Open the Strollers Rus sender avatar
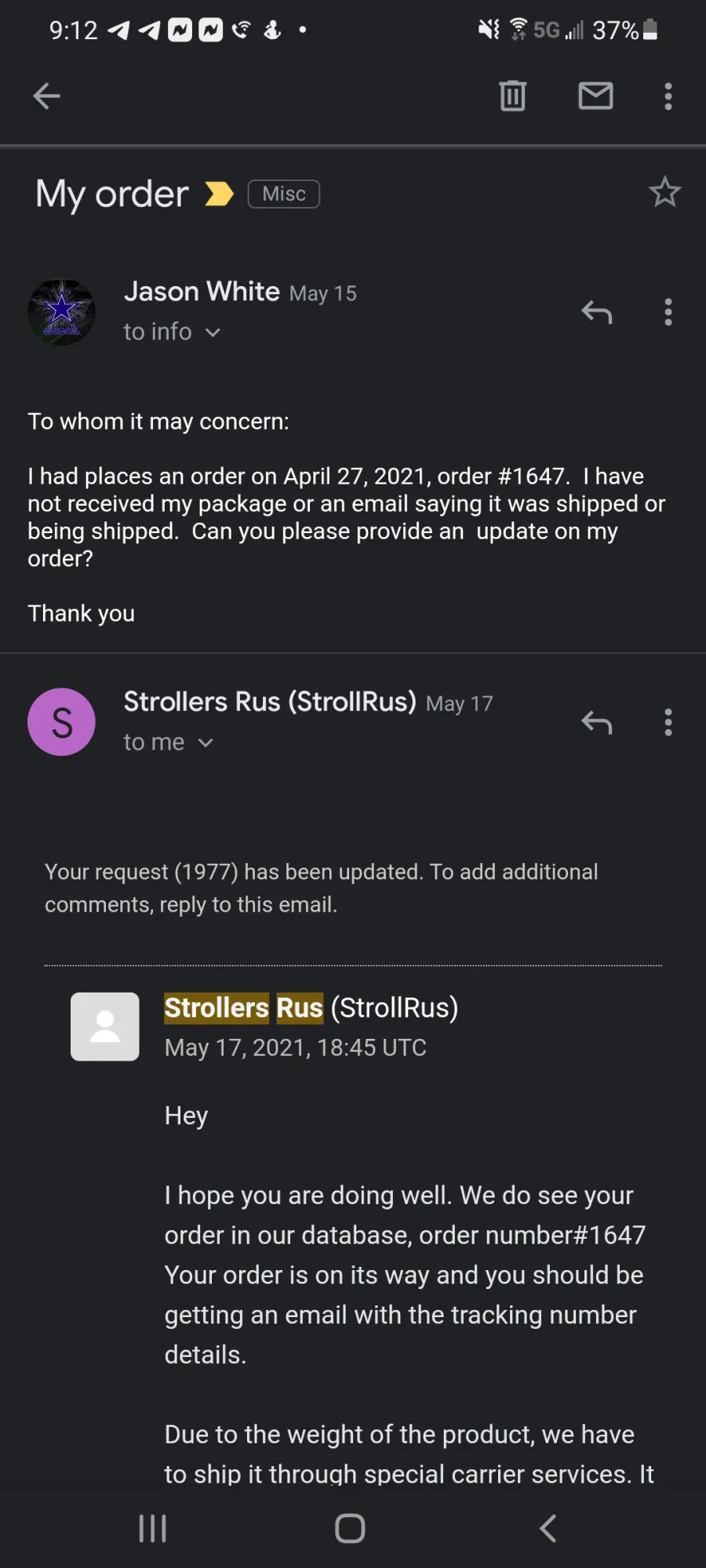The height and width of the screenshot is (1568, 706). [61, 722]
